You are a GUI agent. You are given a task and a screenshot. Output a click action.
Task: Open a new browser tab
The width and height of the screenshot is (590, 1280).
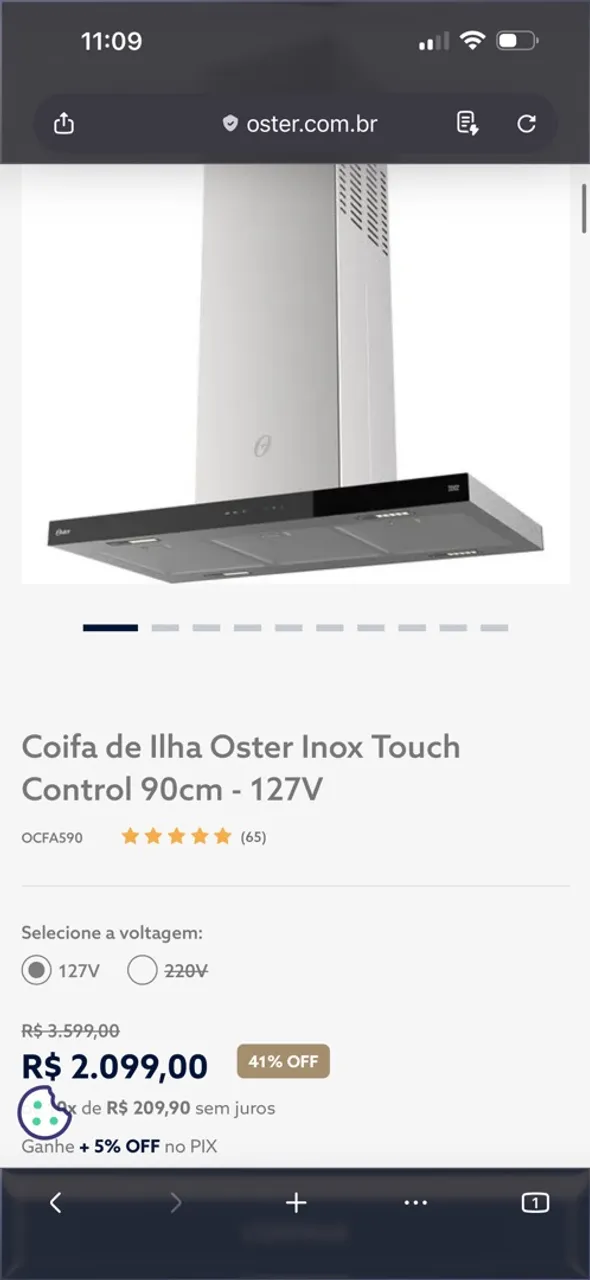pos(296,1203)
